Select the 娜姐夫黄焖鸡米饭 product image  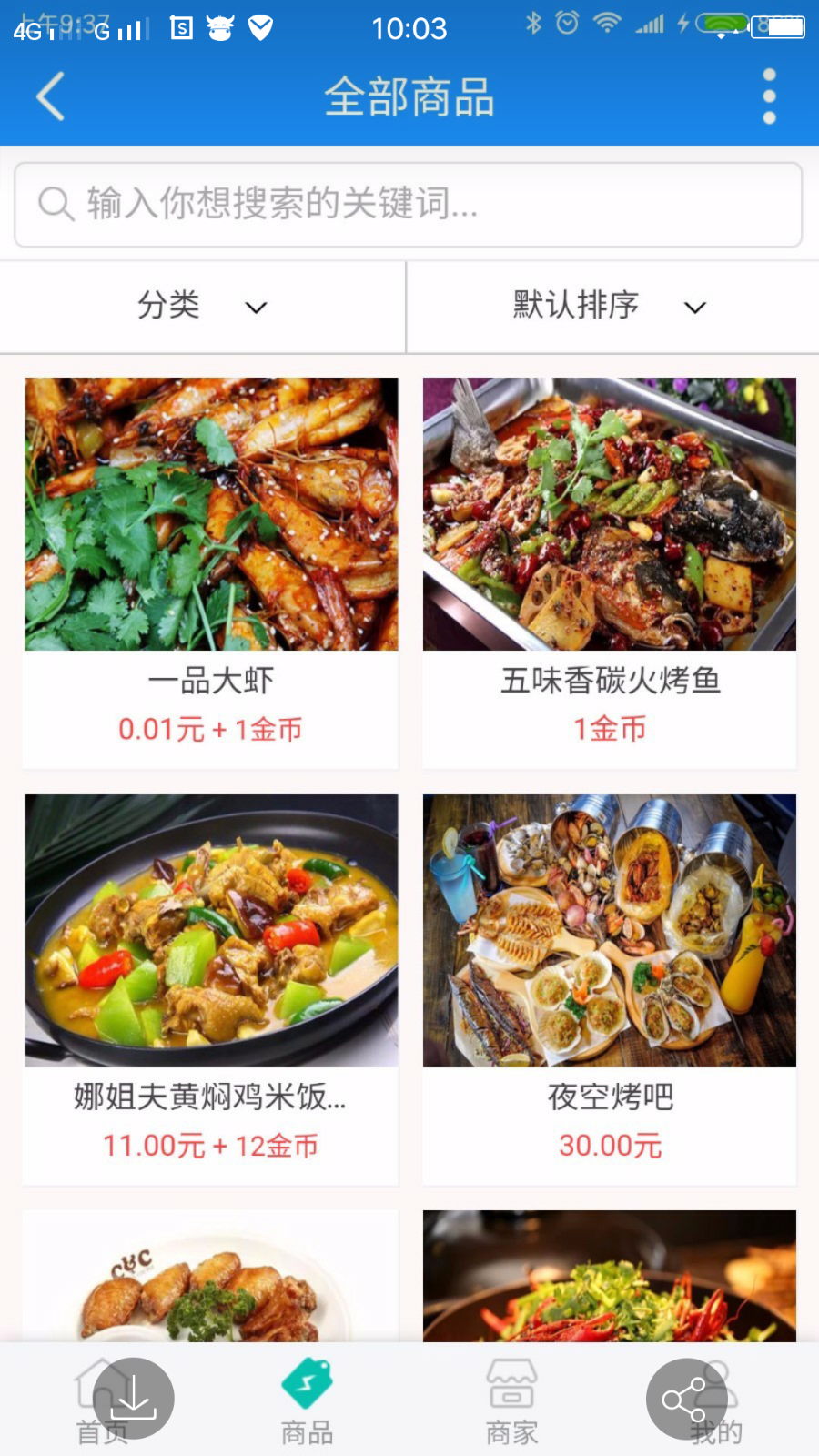210,930
